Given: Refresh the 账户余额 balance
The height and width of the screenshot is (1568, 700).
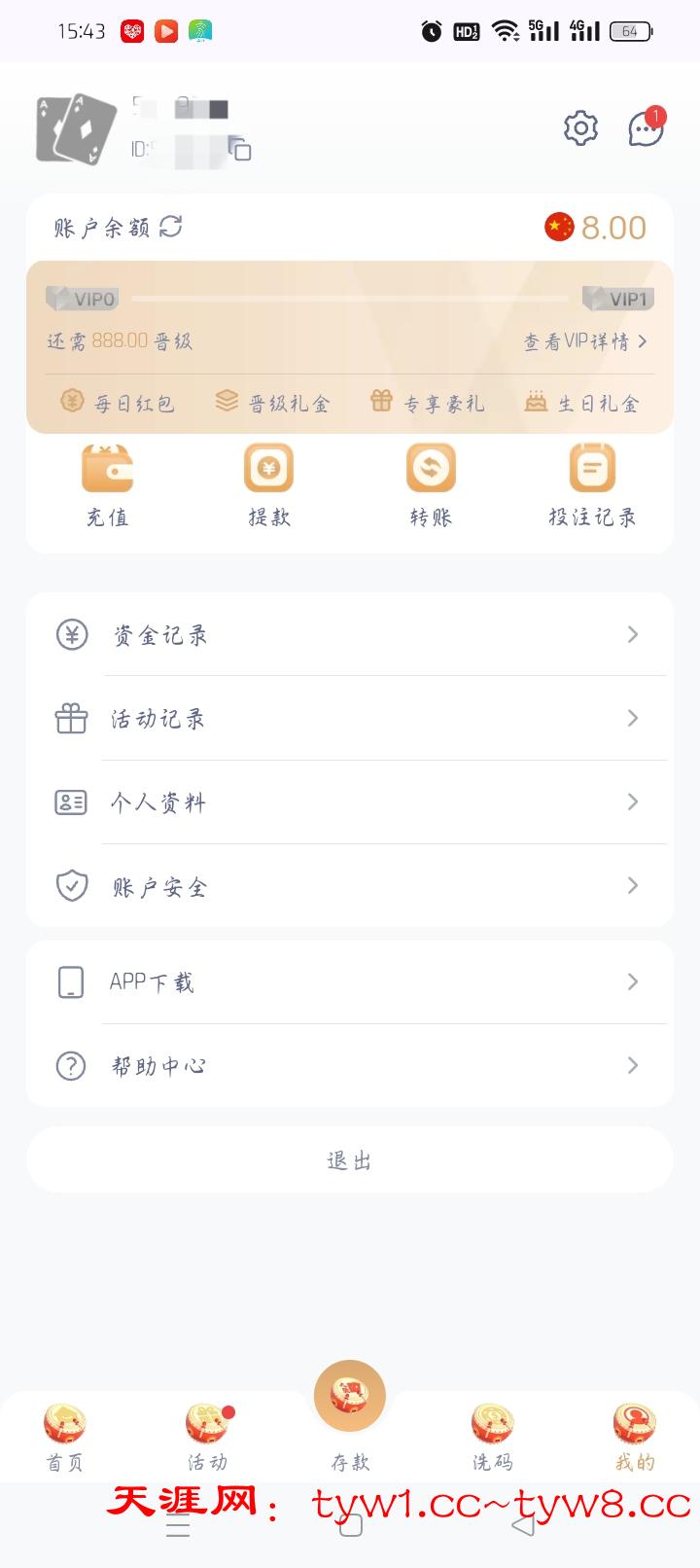Looking at the screenshot, I should [171, 227].
